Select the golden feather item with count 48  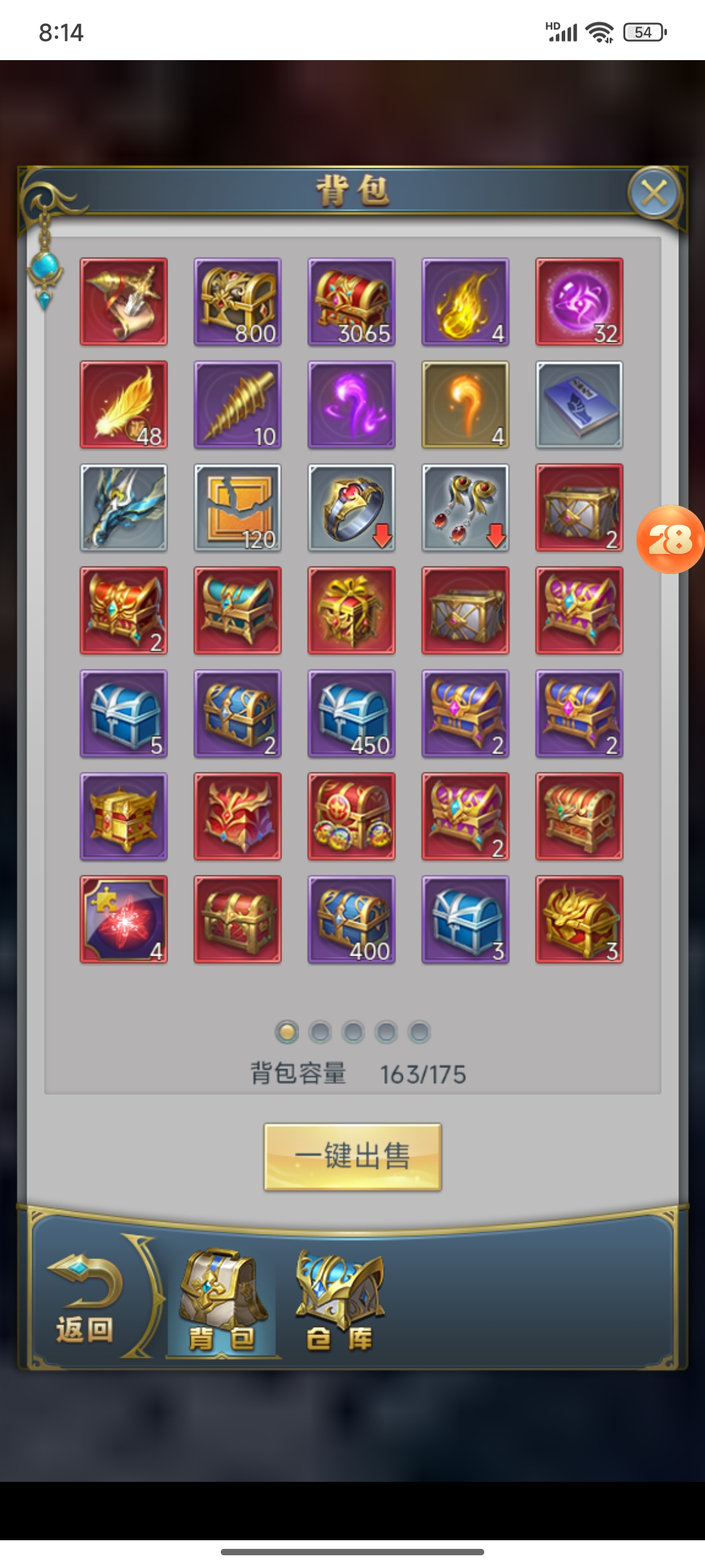(124, 405)
